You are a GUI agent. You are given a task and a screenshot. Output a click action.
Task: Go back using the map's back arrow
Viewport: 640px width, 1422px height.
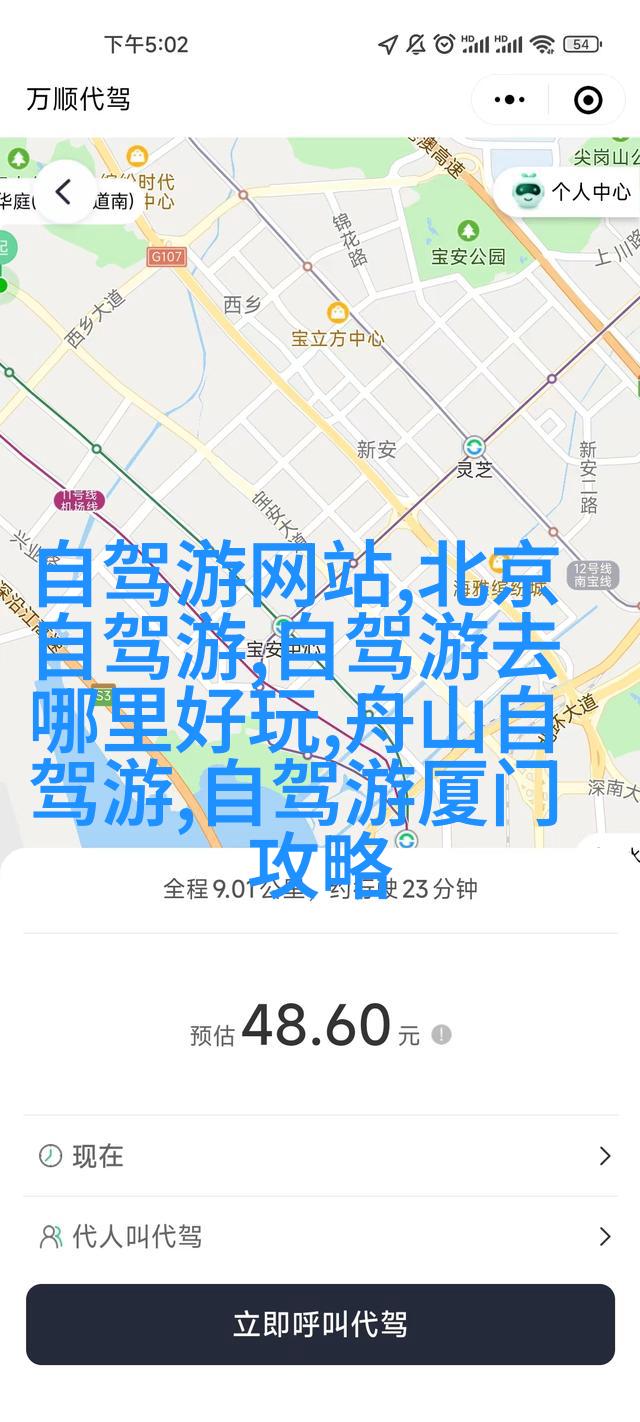(64, 192)
